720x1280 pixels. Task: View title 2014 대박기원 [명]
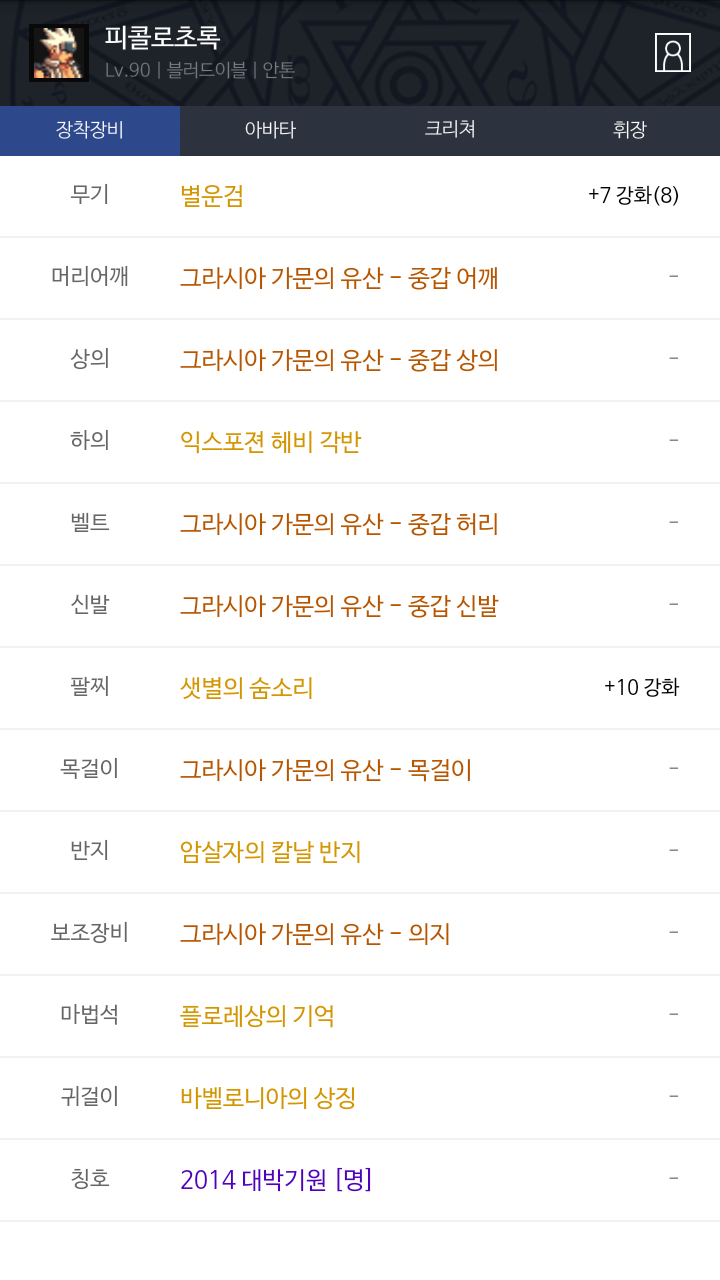coord(276,1180)
